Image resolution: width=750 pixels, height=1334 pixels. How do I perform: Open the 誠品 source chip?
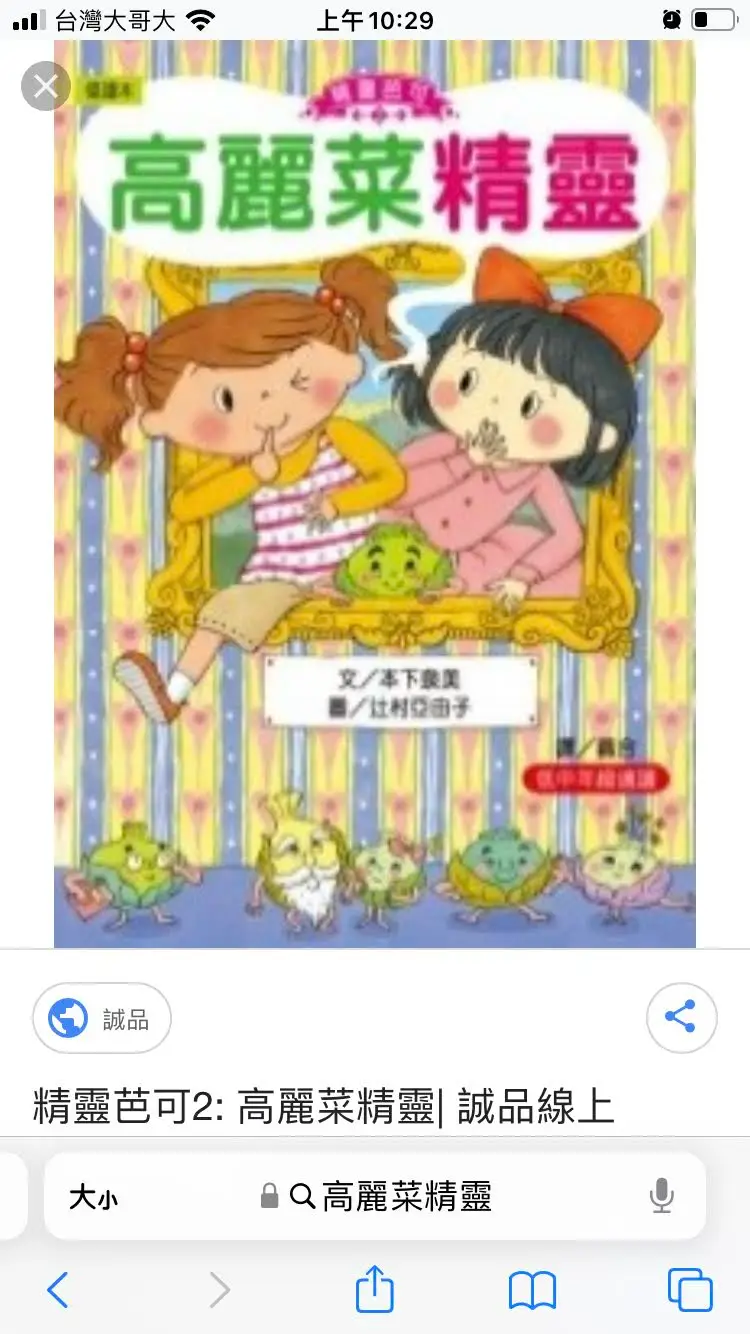[x=102, y=1018]
